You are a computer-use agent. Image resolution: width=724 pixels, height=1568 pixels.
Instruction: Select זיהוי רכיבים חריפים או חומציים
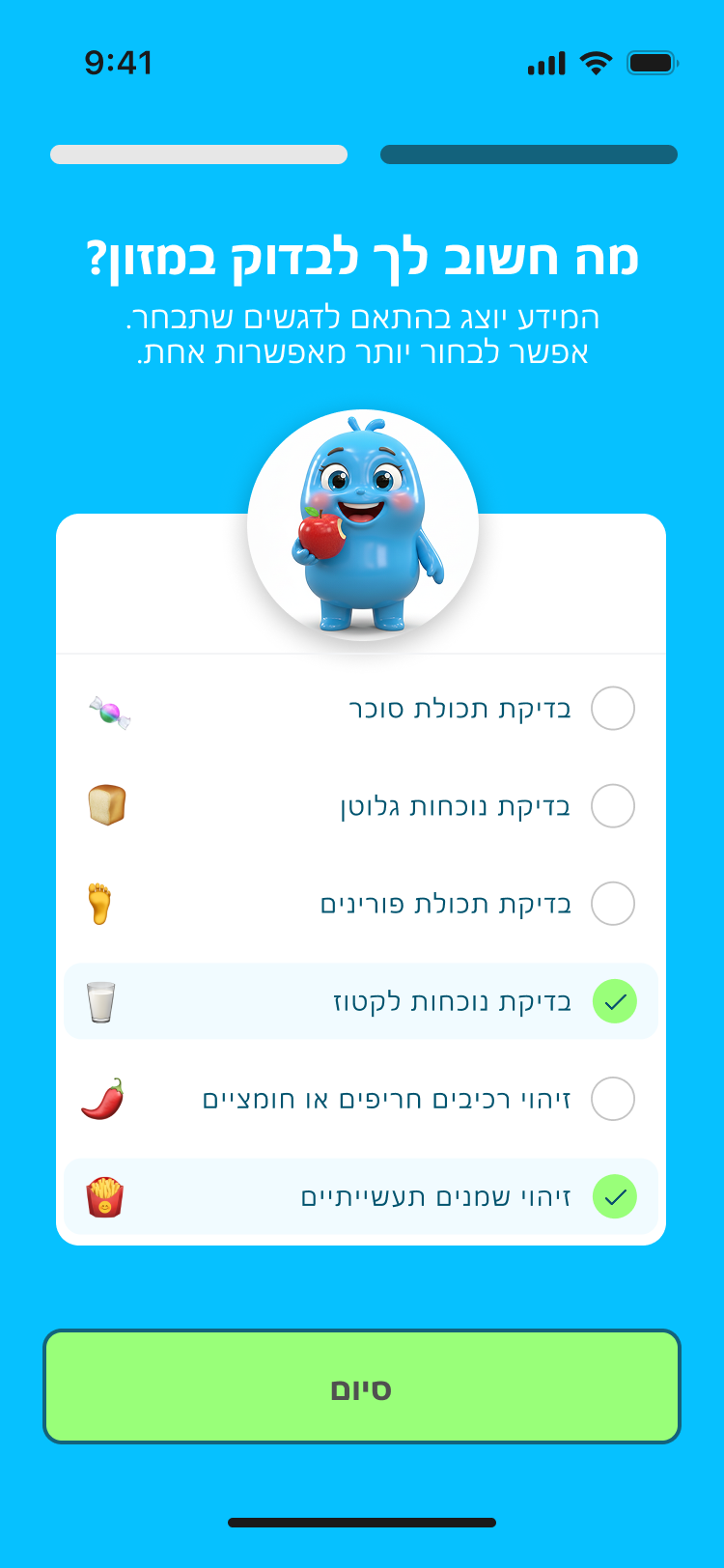(612, 1099)
